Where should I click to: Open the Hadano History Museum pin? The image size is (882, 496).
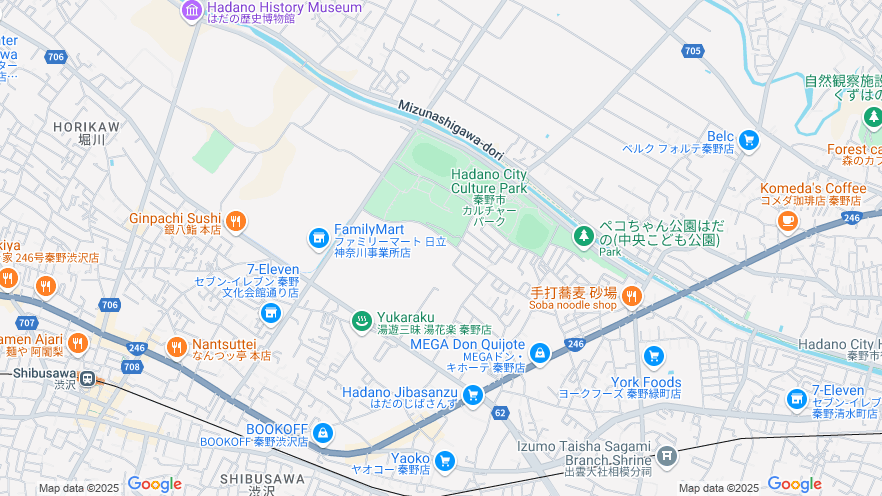click(x=191, y=9)
